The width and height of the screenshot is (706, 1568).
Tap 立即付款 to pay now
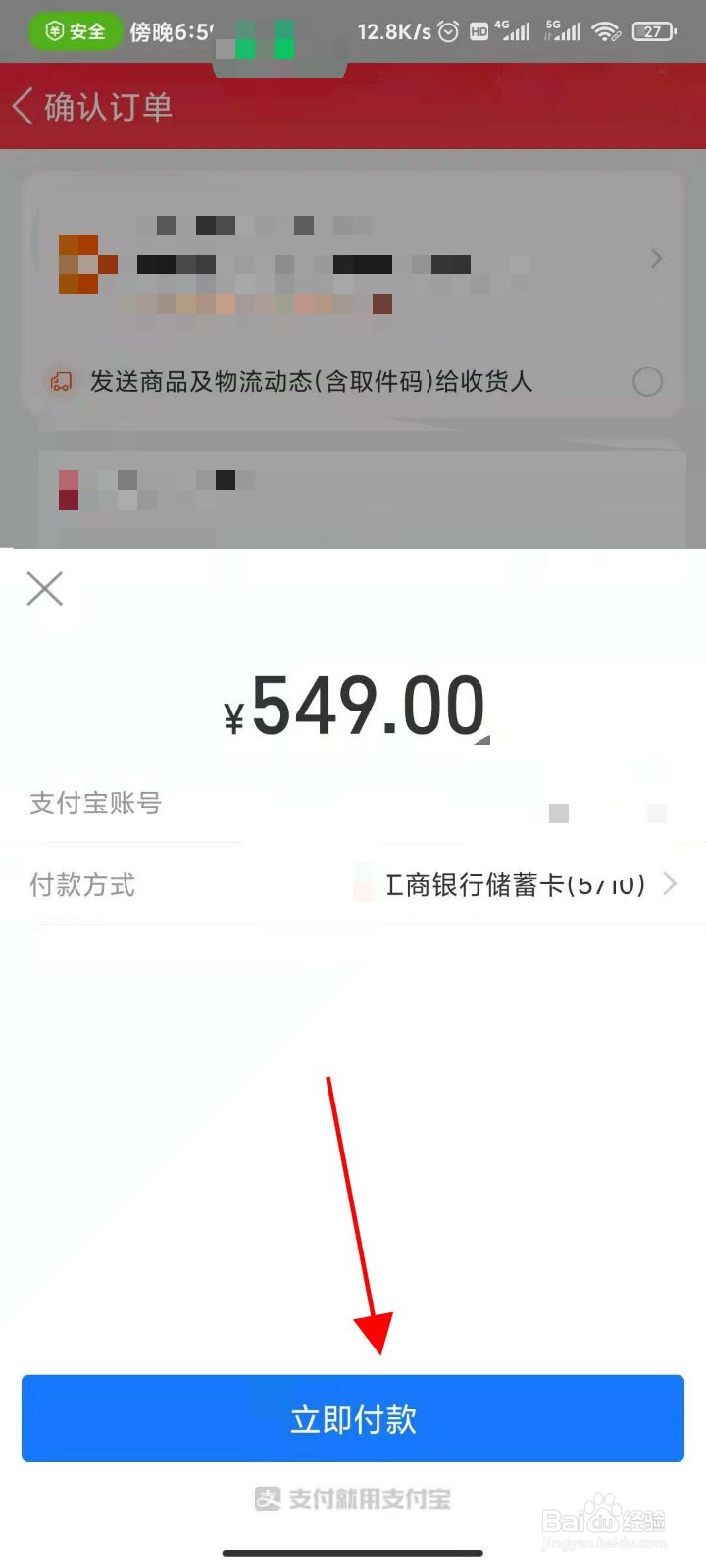[353, 1418]
